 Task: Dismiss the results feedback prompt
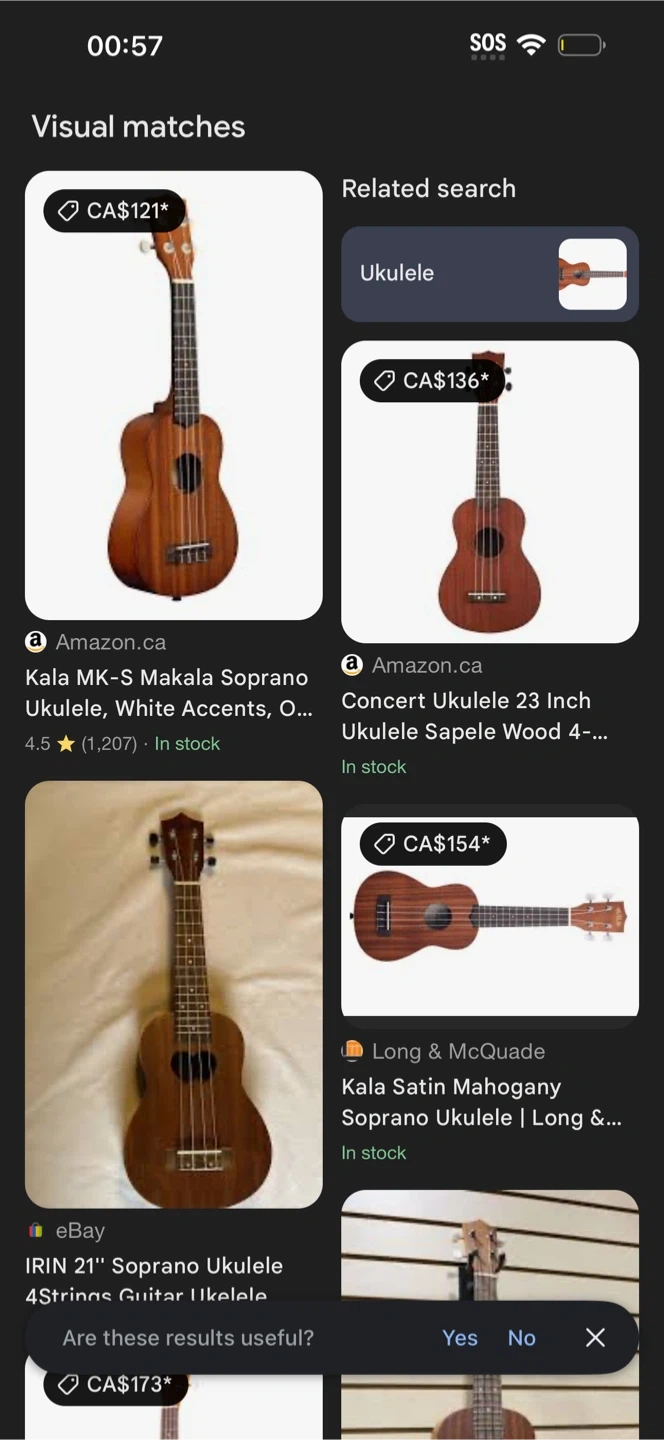595,1338
